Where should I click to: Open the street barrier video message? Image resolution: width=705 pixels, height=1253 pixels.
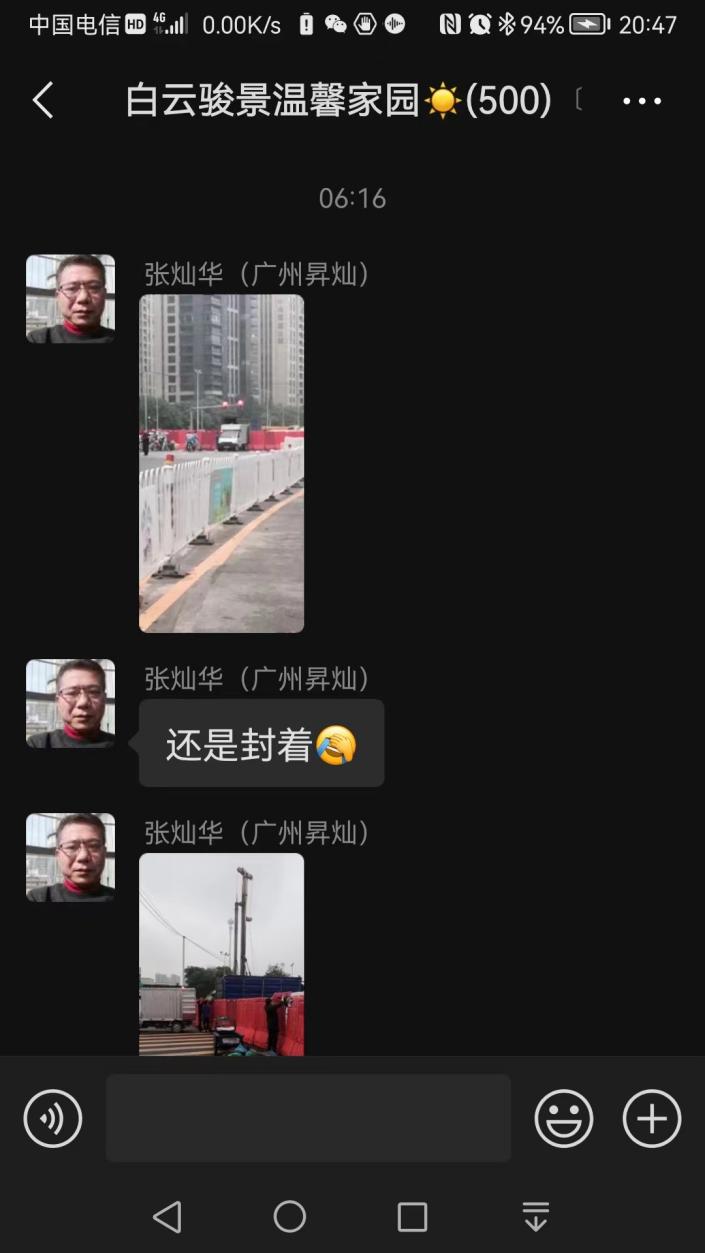pos(221,463)
